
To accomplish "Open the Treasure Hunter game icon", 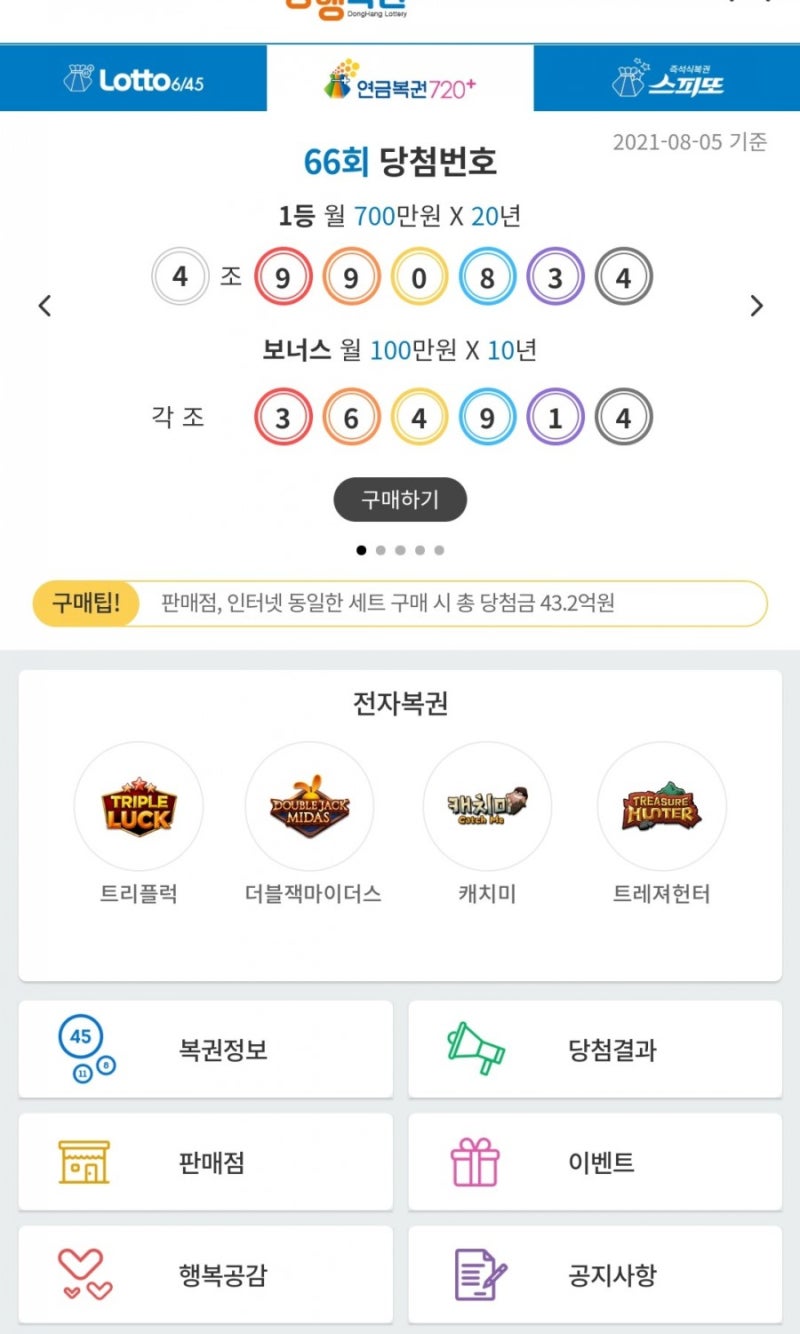I will pos(662,806).
